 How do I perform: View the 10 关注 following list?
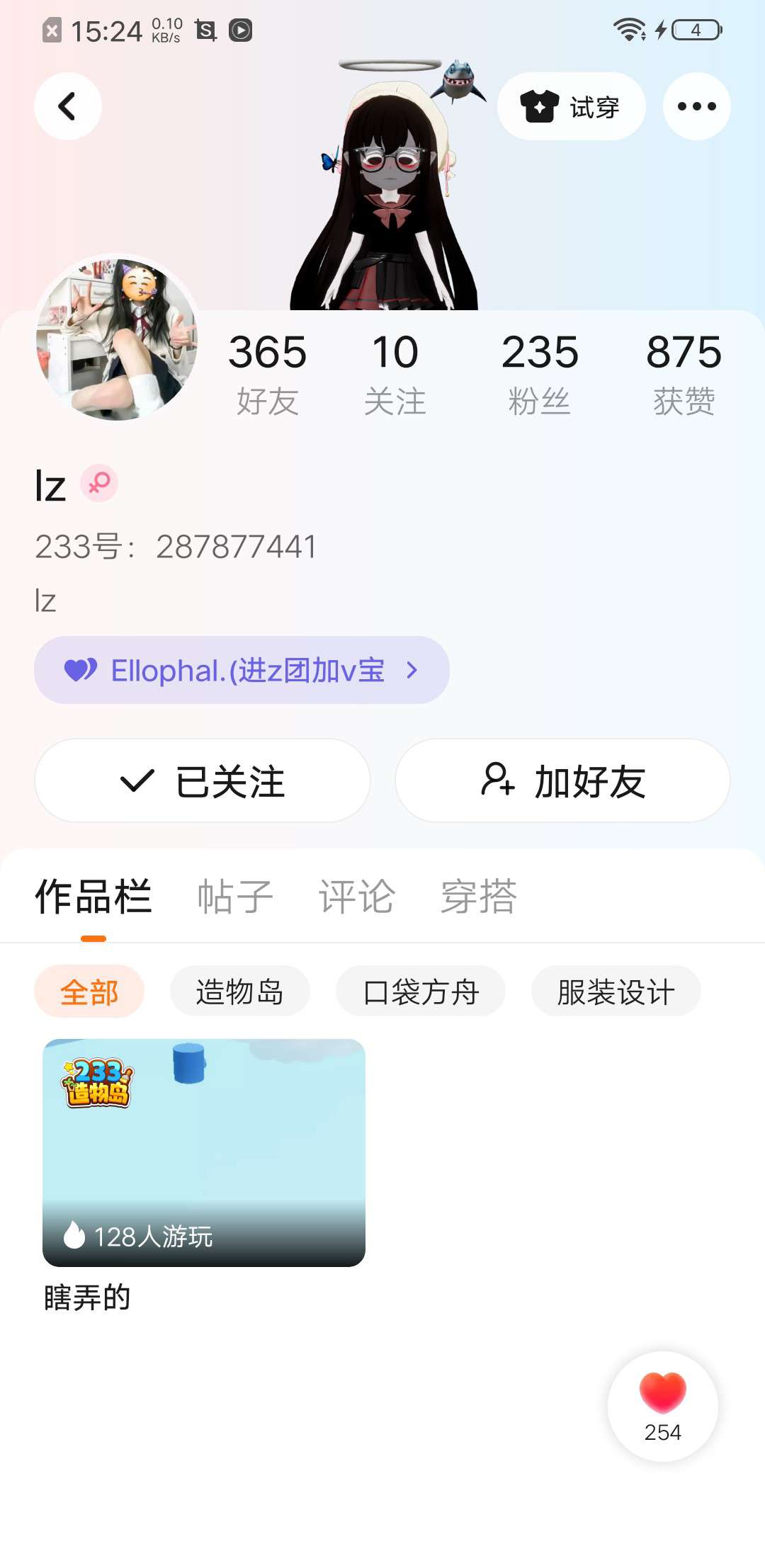(x=395, y=373)
